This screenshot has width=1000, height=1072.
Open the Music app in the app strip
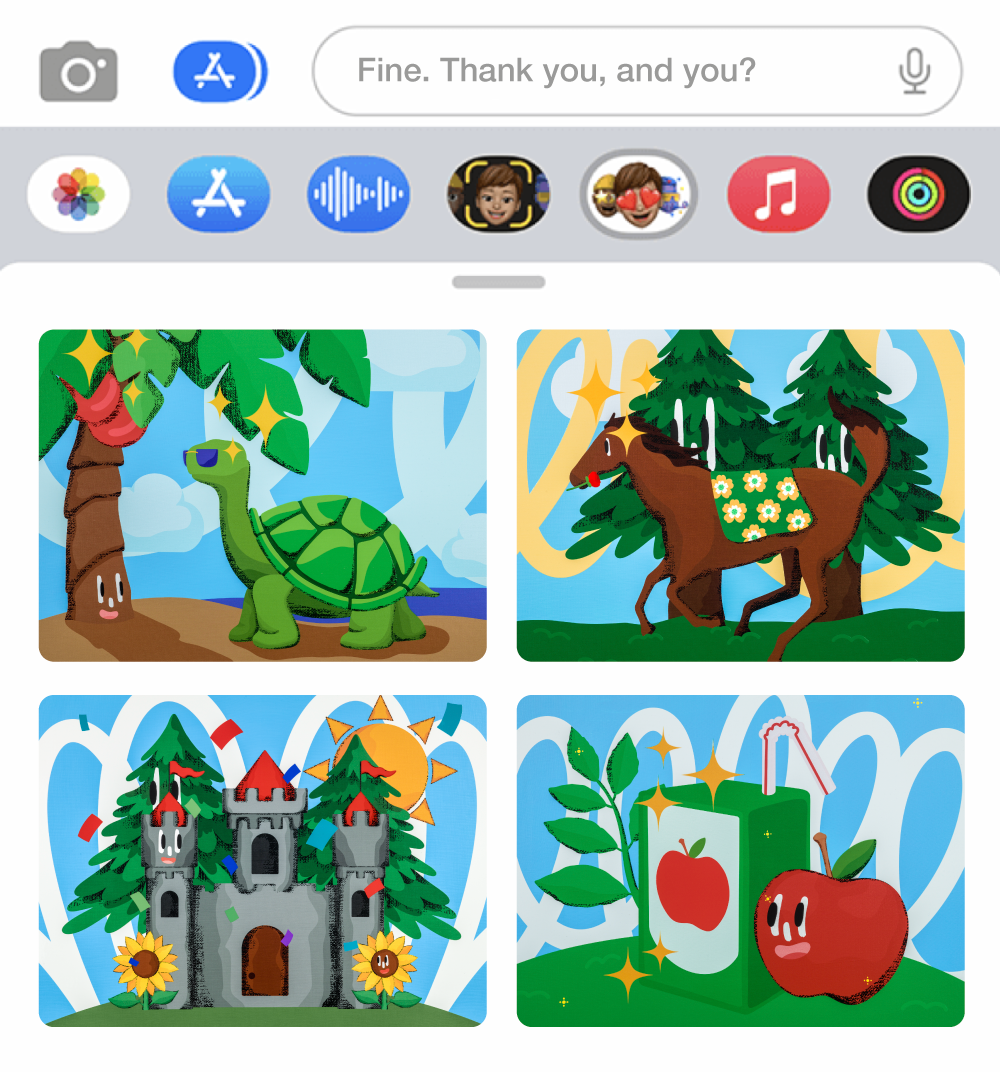coord(778,194)
